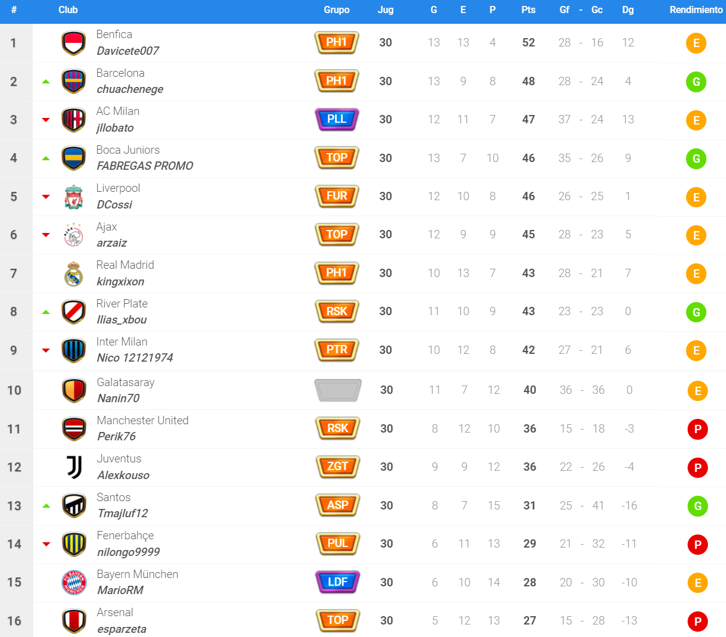Open the ZGT group badge for Juventus
The image size is (726, 637).
(337, 466)
